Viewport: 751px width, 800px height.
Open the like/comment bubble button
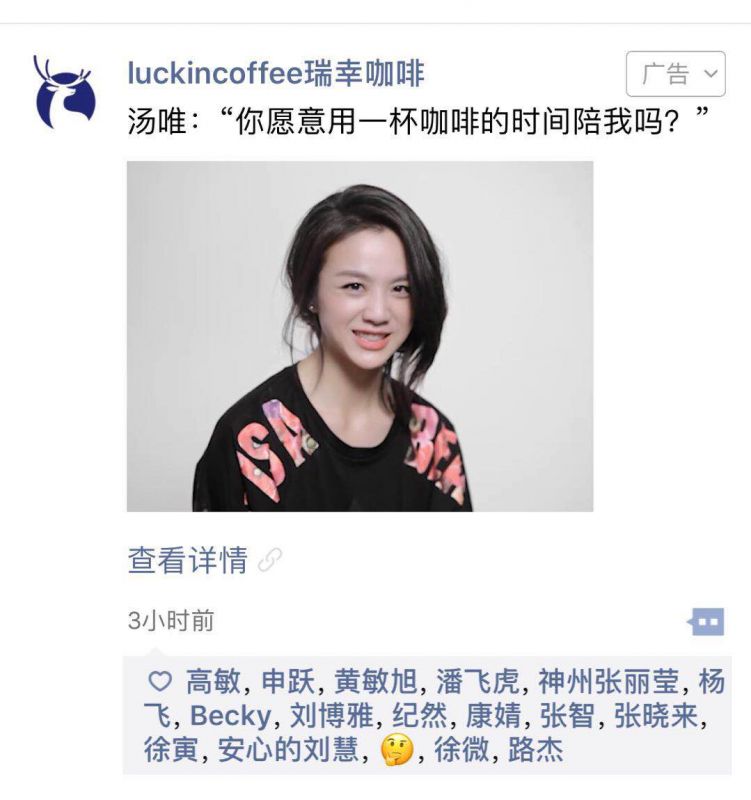707,621
